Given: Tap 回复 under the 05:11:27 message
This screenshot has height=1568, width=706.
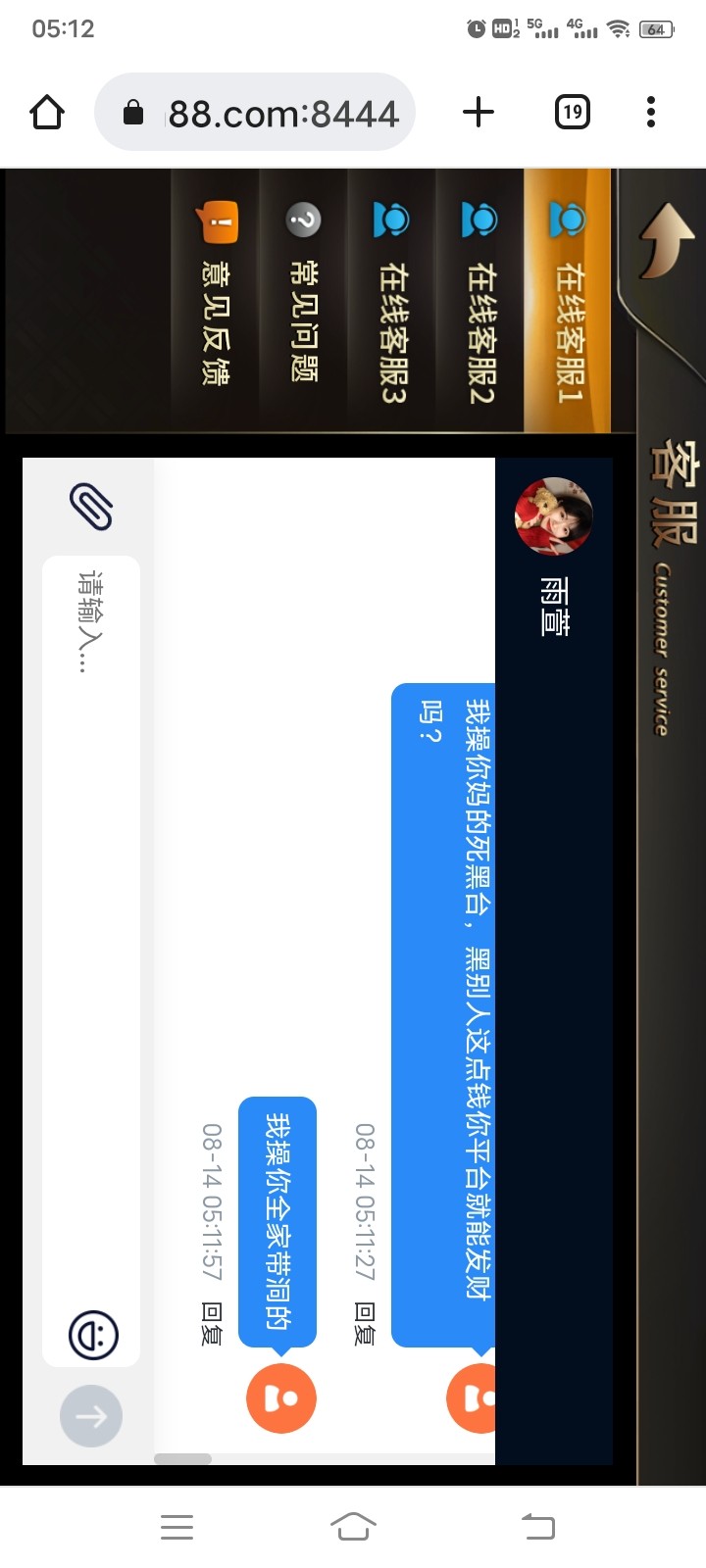Looking at the screenshot, I should click(364, 1324).
